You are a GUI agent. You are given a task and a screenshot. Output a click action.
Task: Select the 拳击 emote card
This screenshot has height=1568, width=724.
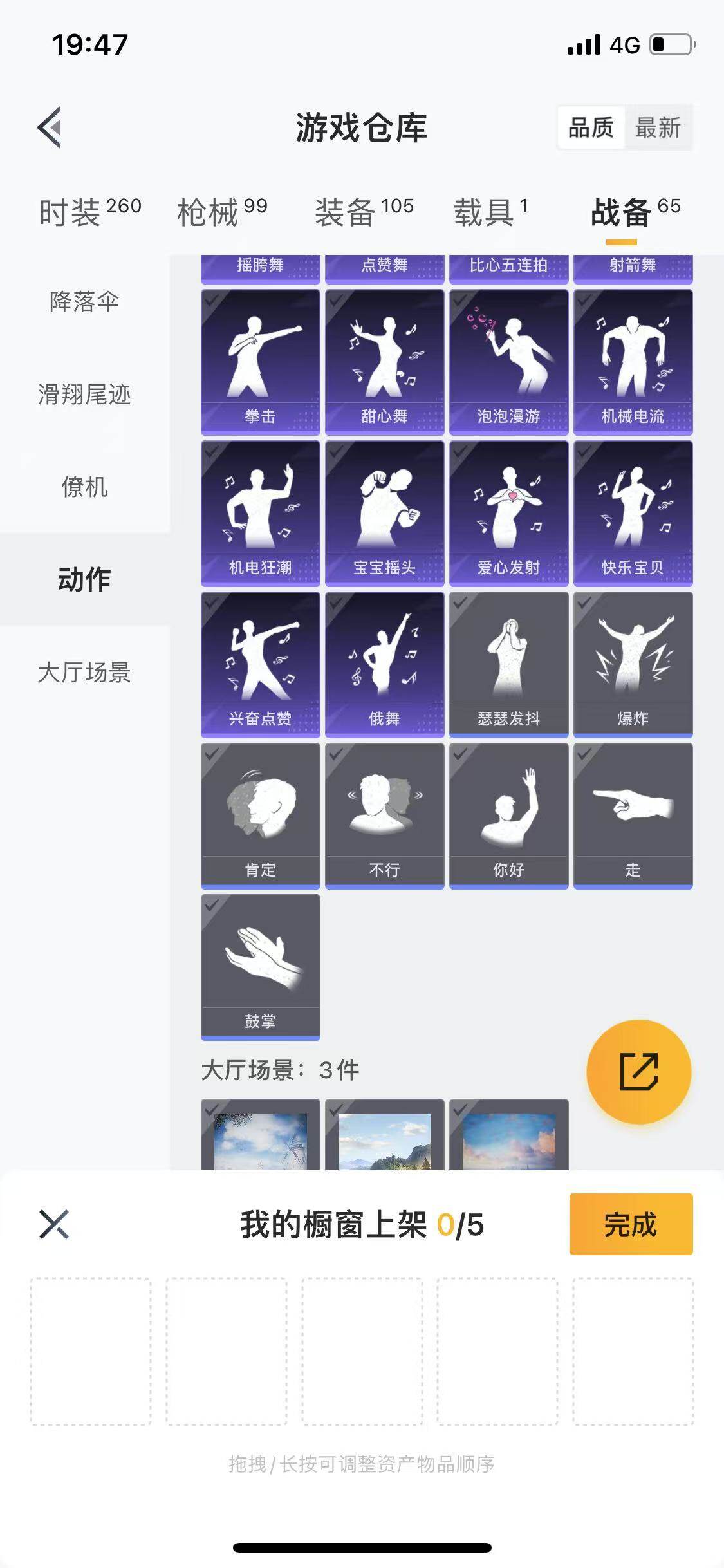259,357
